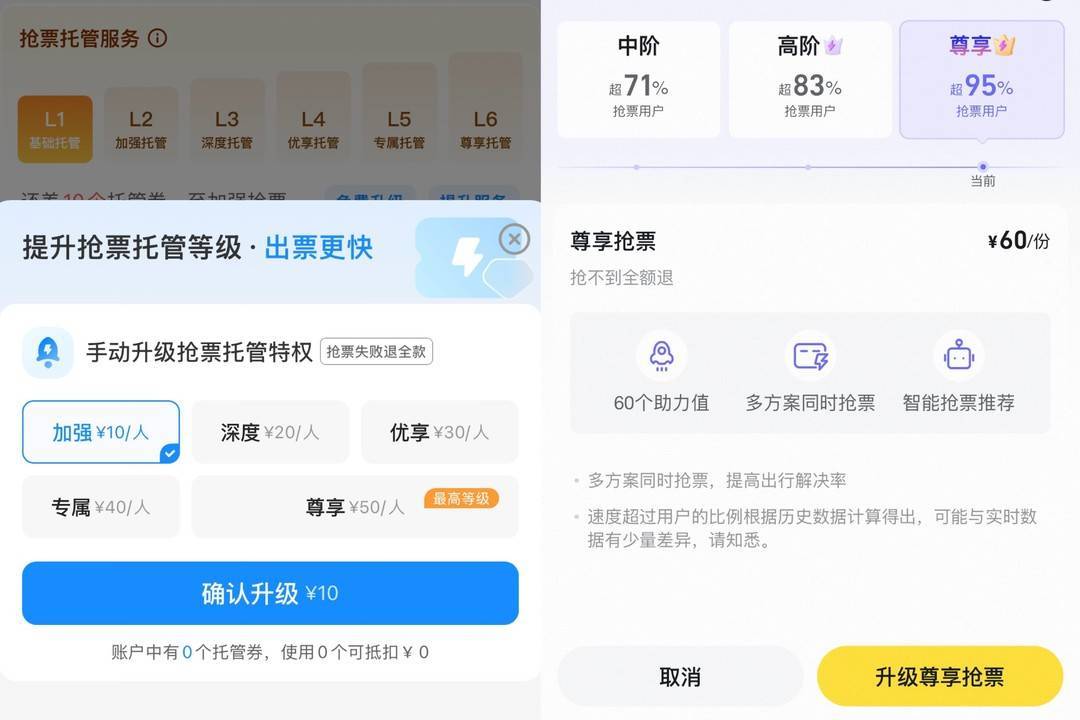Select the 专属 ¥40/人 option
This screenshot has height=720, width=1080.
pos(101,507)
